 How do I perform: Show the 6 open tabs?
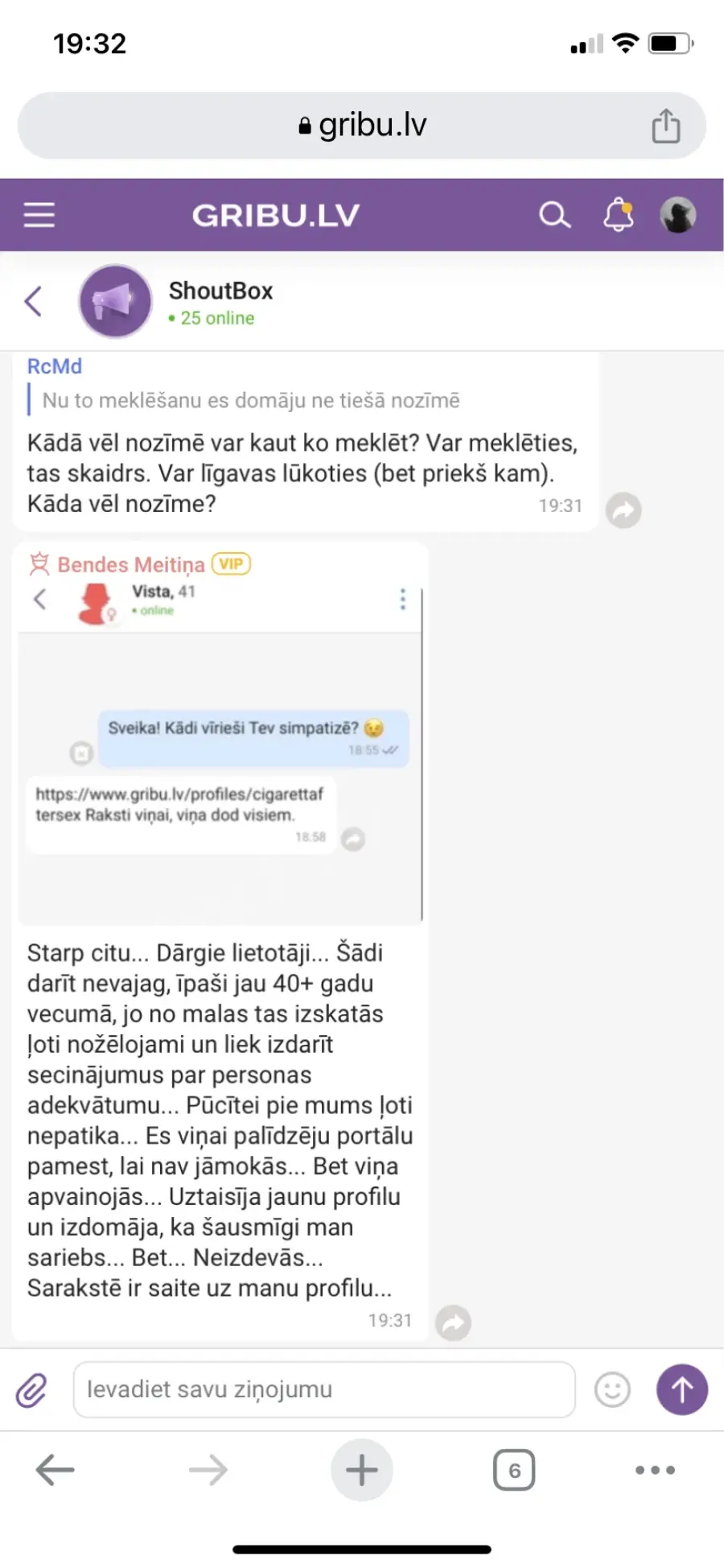pyautogui.click(x=514, y=1470)
